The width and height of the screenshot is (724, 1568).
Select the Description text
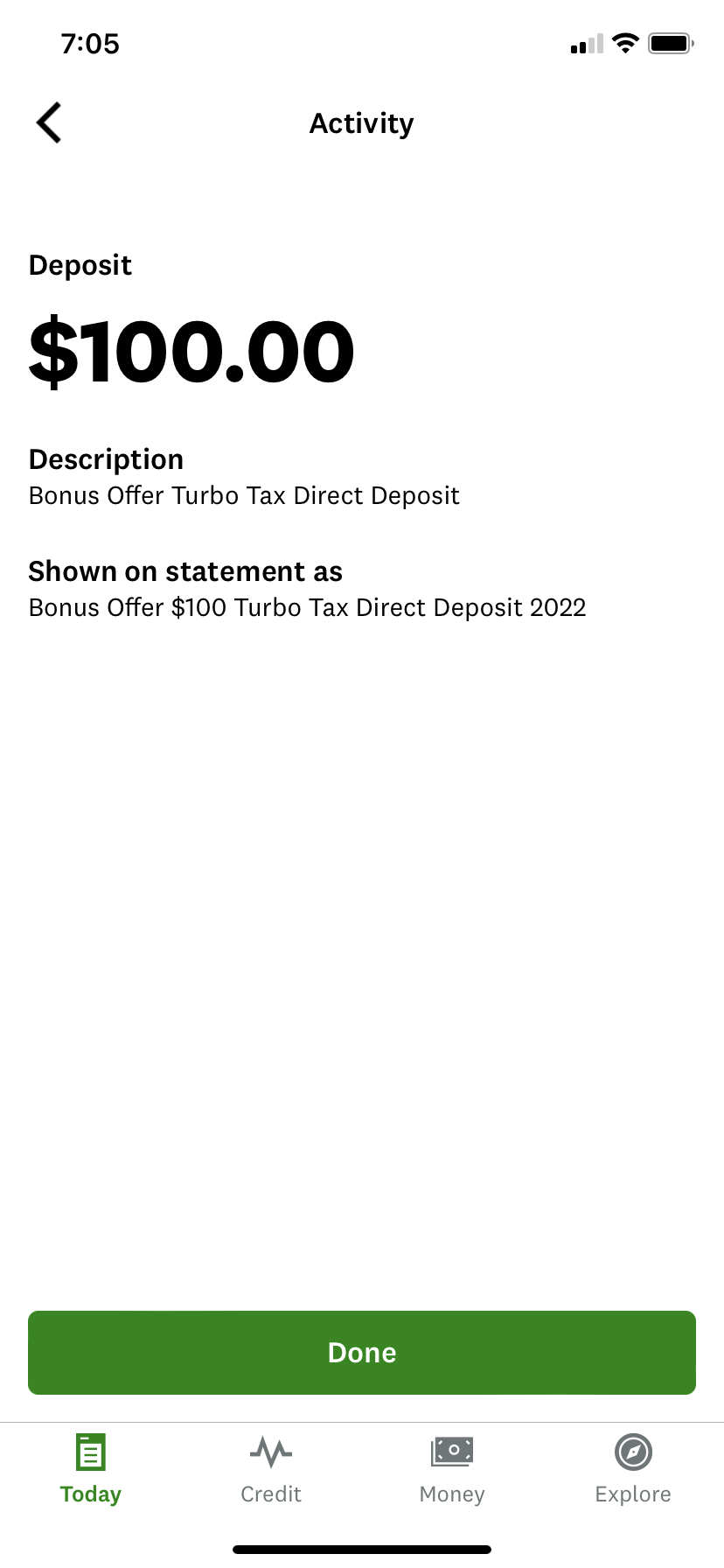point(106,458)
